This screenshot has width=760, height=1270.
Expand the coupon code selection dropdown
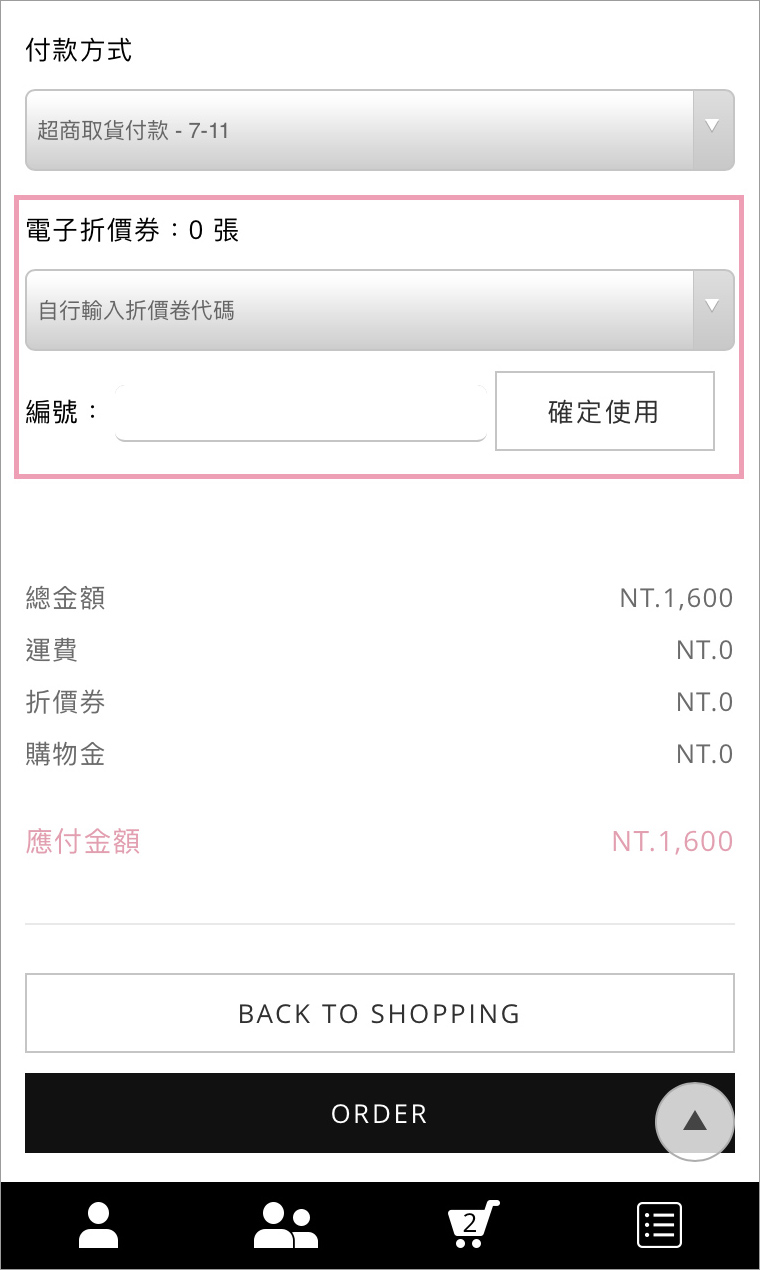click(x=380, y=310)
